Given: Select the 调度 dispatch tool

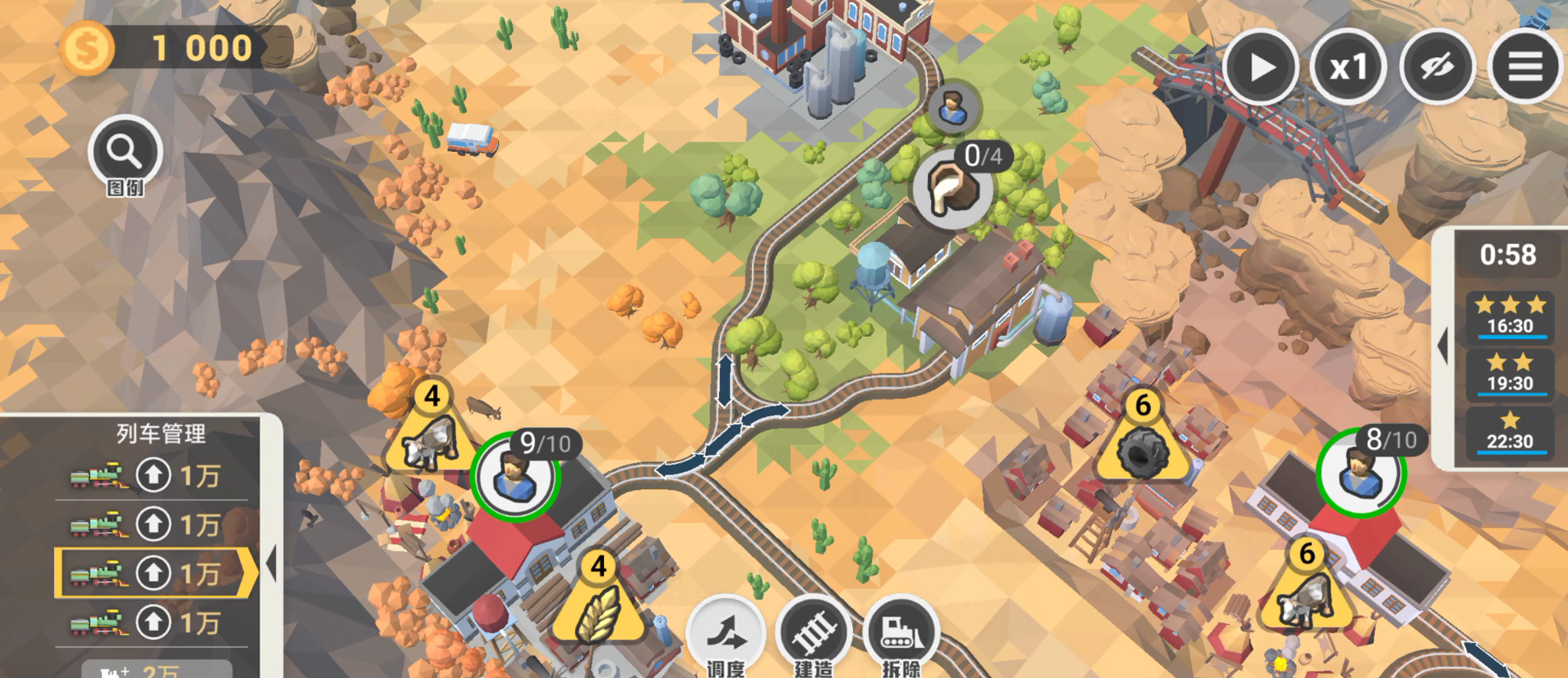Looking at the screenshot, I should pyautogui.click(x=726, y=635).
